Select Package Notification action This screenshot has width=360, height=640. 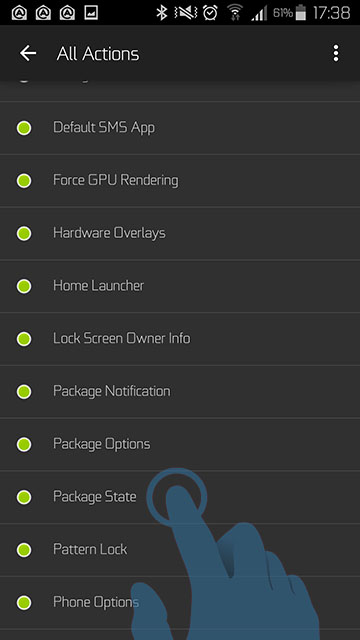180,391
